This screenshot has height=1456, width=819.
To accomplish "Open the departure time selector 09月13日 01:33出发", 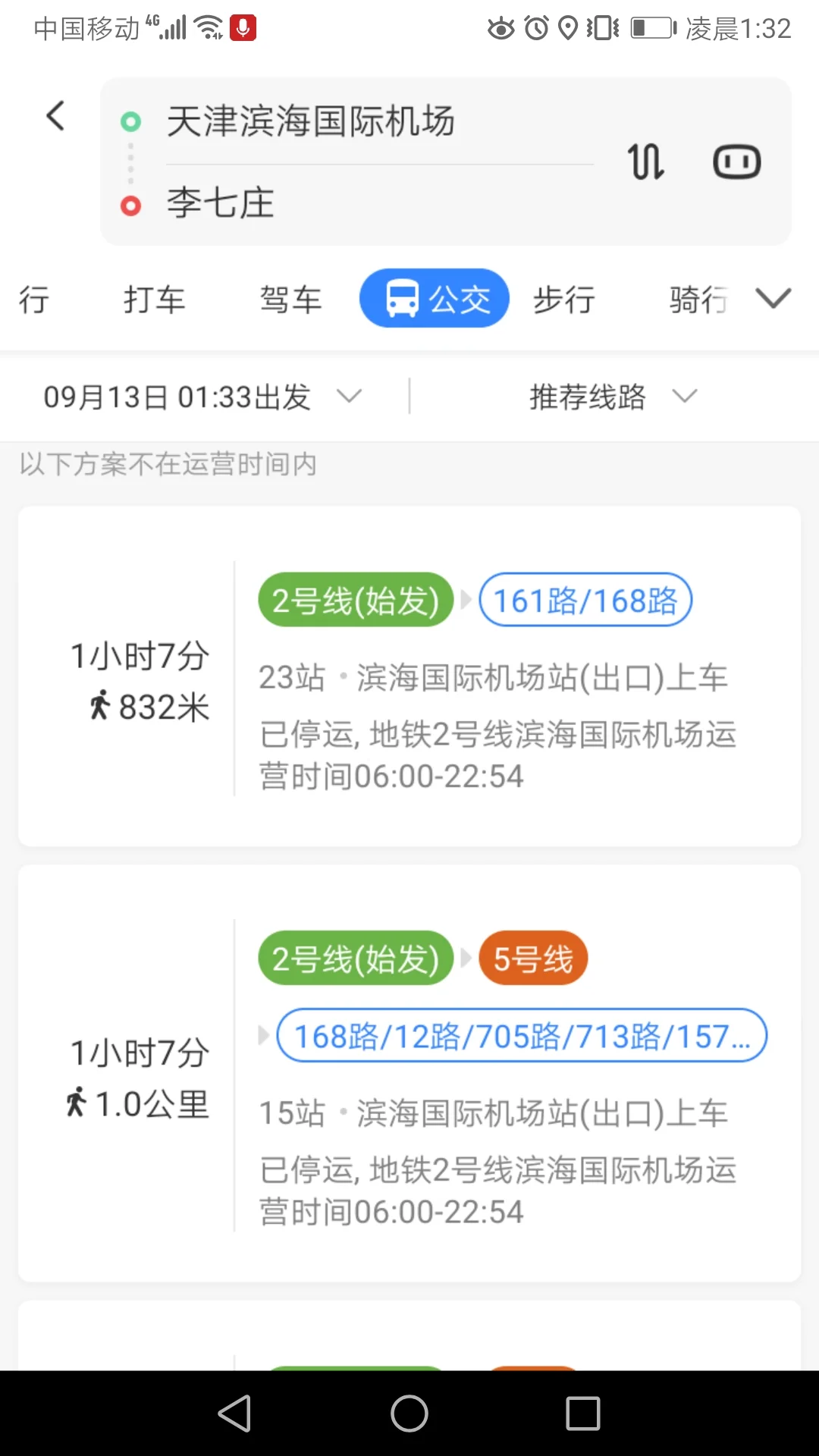I will click(x=197, y=396).
